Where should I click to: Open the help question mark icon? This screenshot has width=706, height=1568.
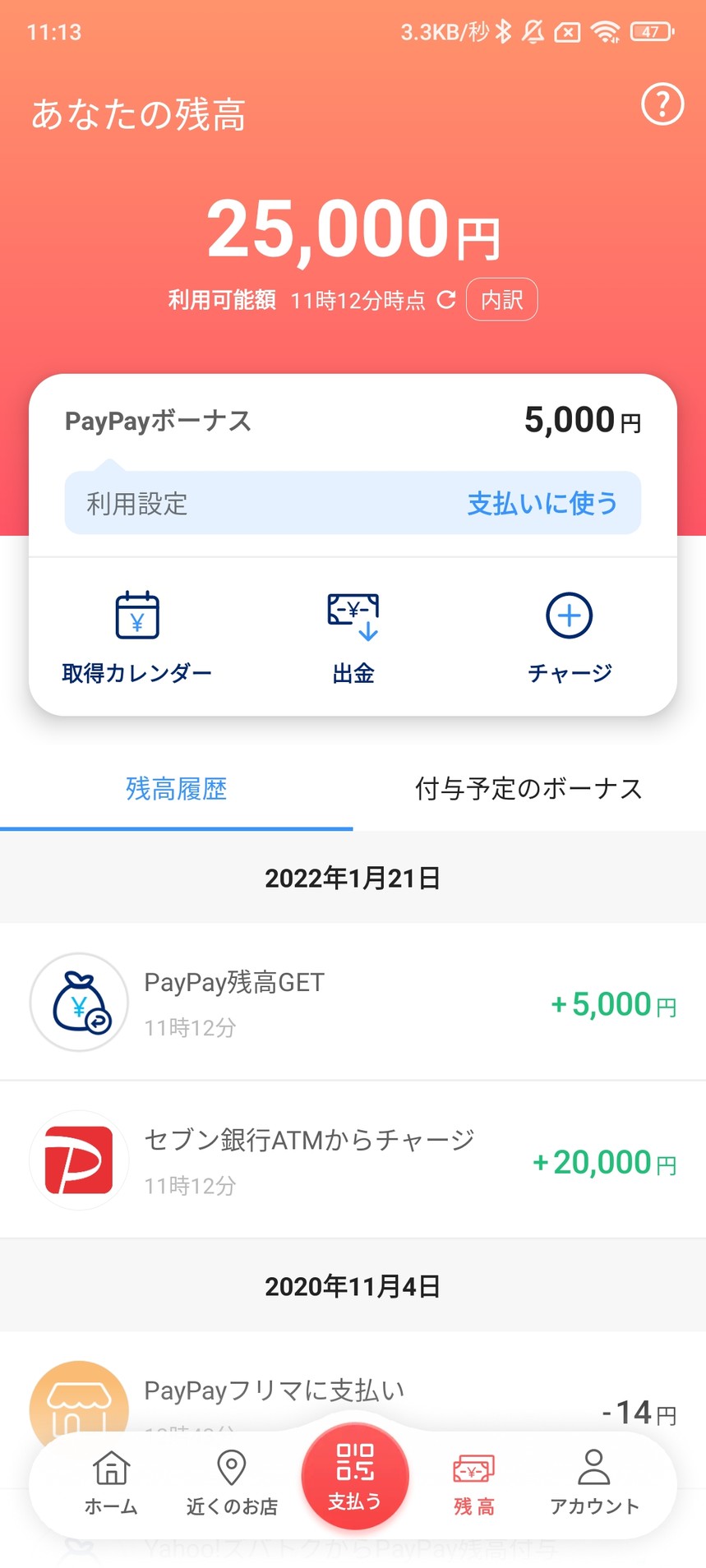(x=662, y=104)
